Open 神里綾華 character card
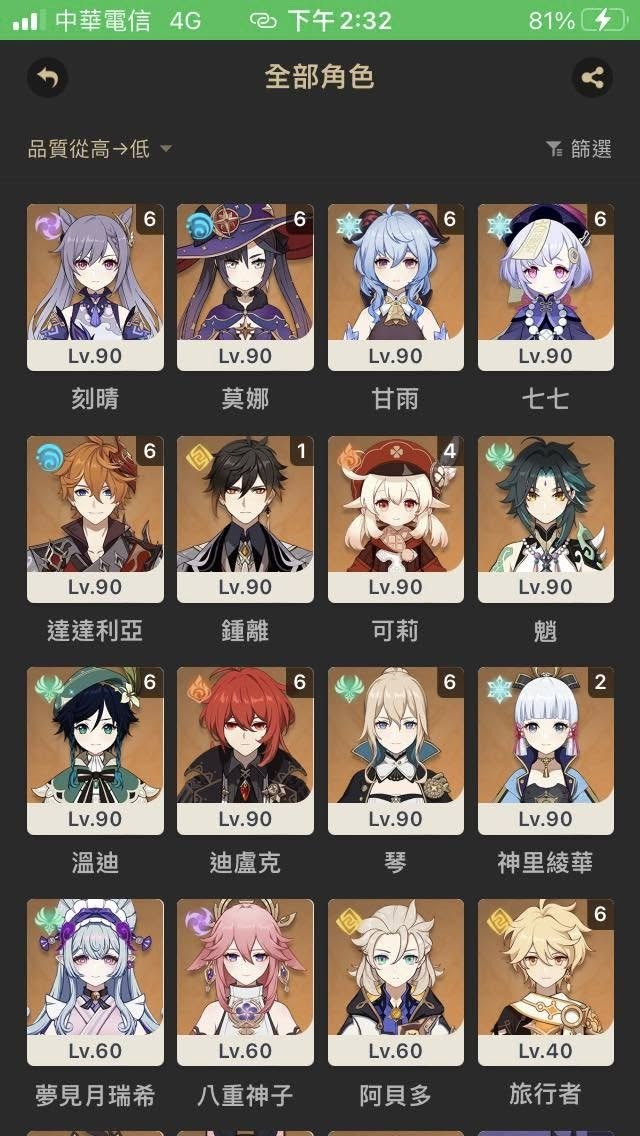The height and width of the screenshot is (1136, 640). [545, 750]
